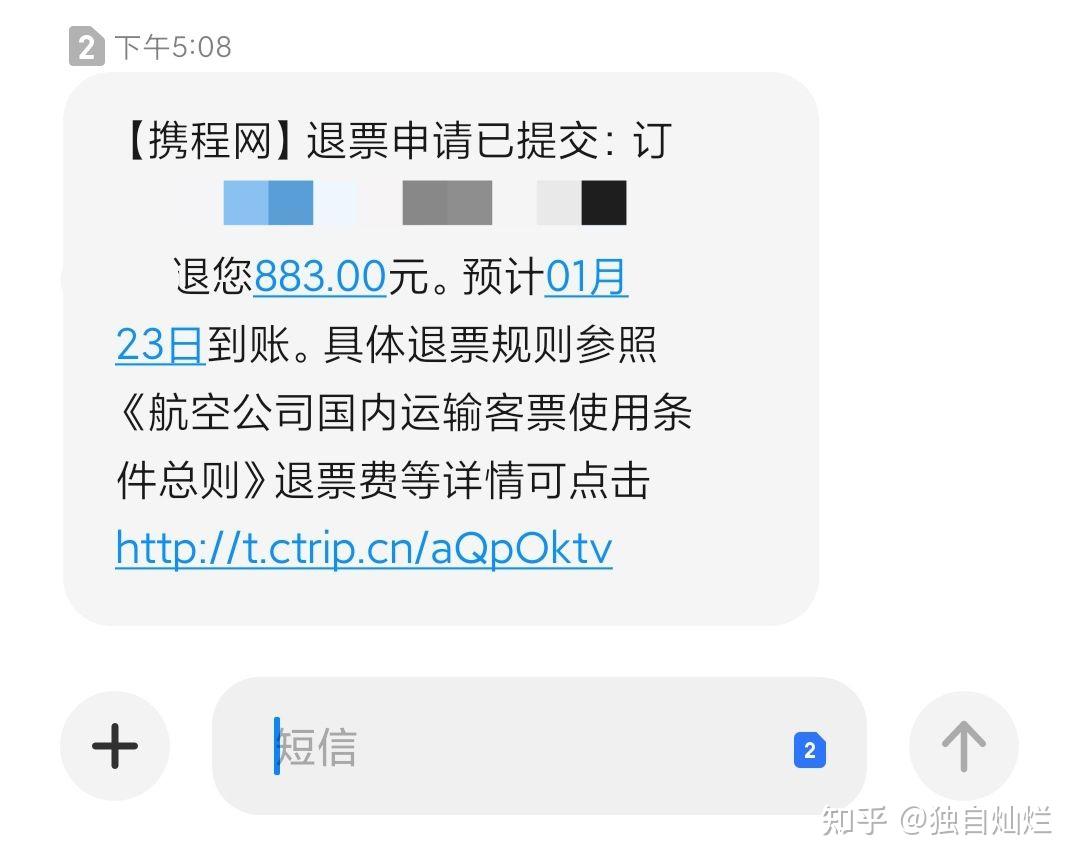1080x865 pixels.
Task: Focus the 短信 message input field
Action: [520, 747]
